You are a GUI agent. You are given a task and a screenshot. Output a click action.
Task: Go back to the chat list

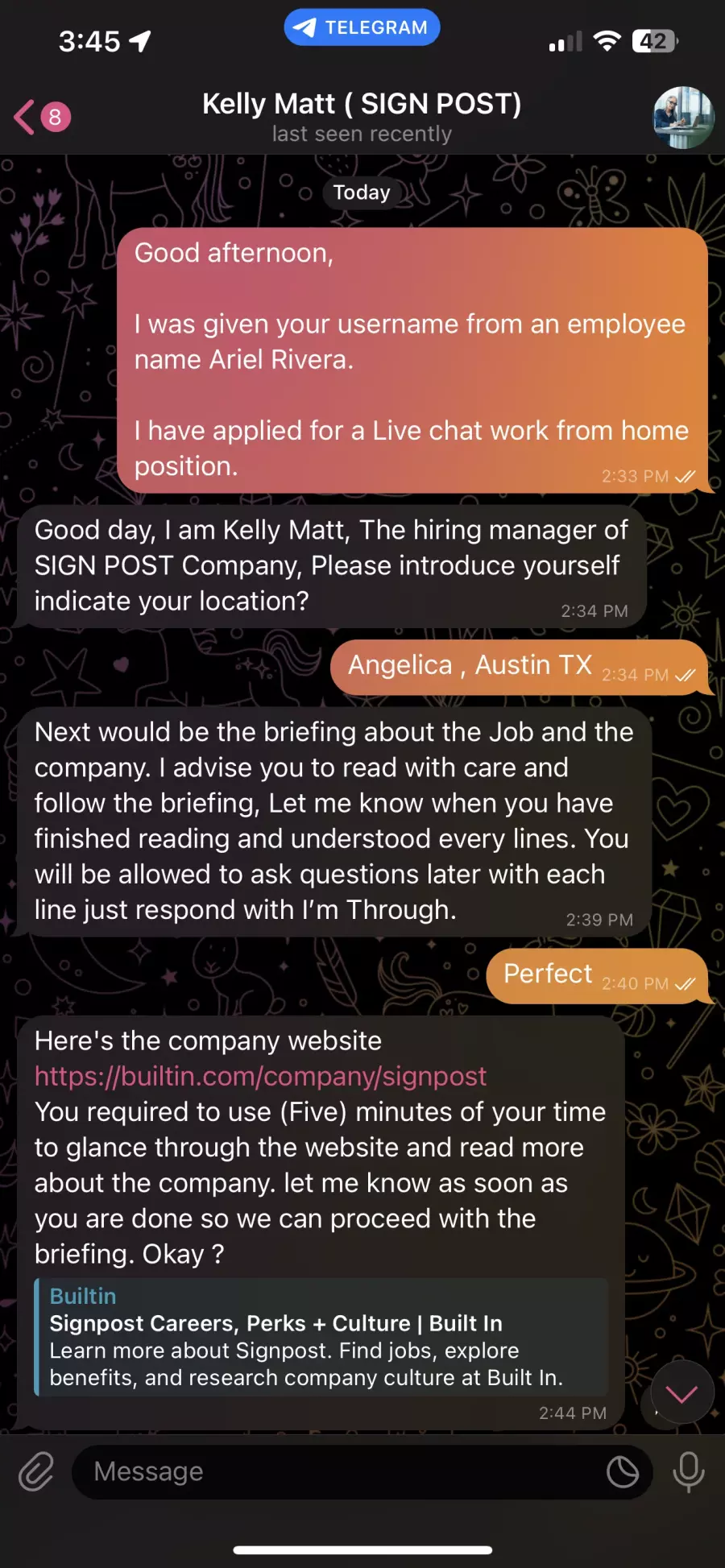point(42,118)
